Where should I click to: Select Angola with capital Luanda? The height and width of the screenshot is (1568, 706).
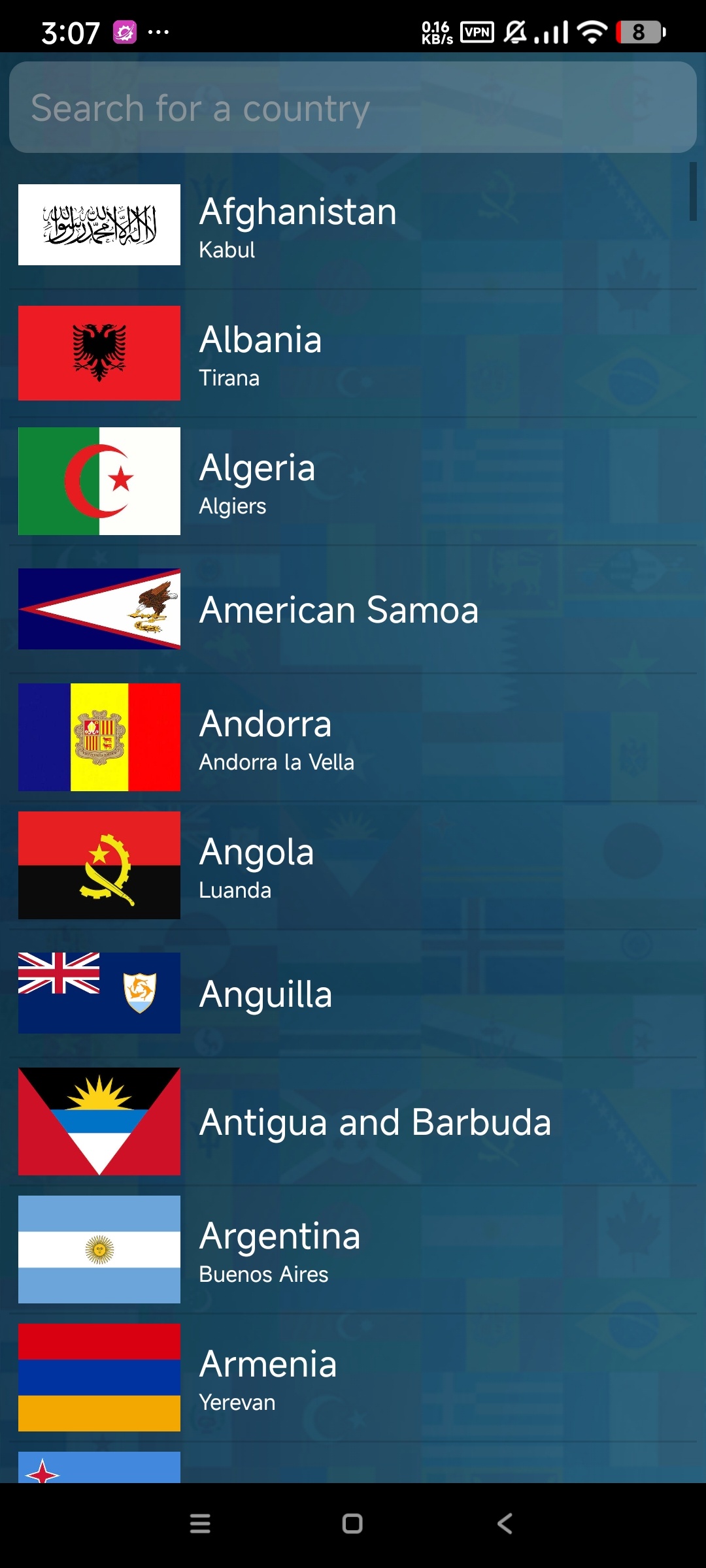(x=353, y=866)
